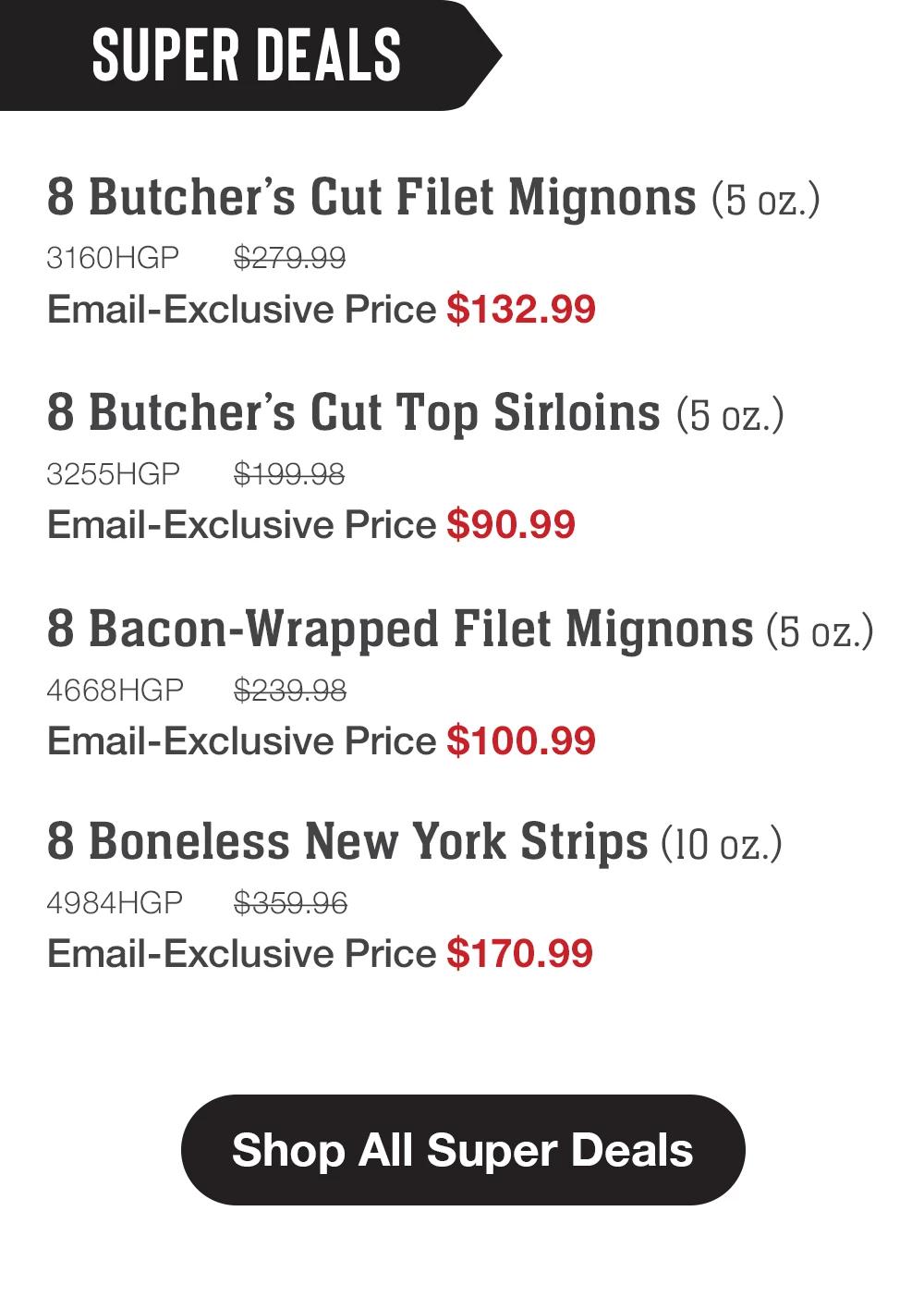Select the 8 Butcher's Cut Top Sirloins listing

(x=351, y=411)
